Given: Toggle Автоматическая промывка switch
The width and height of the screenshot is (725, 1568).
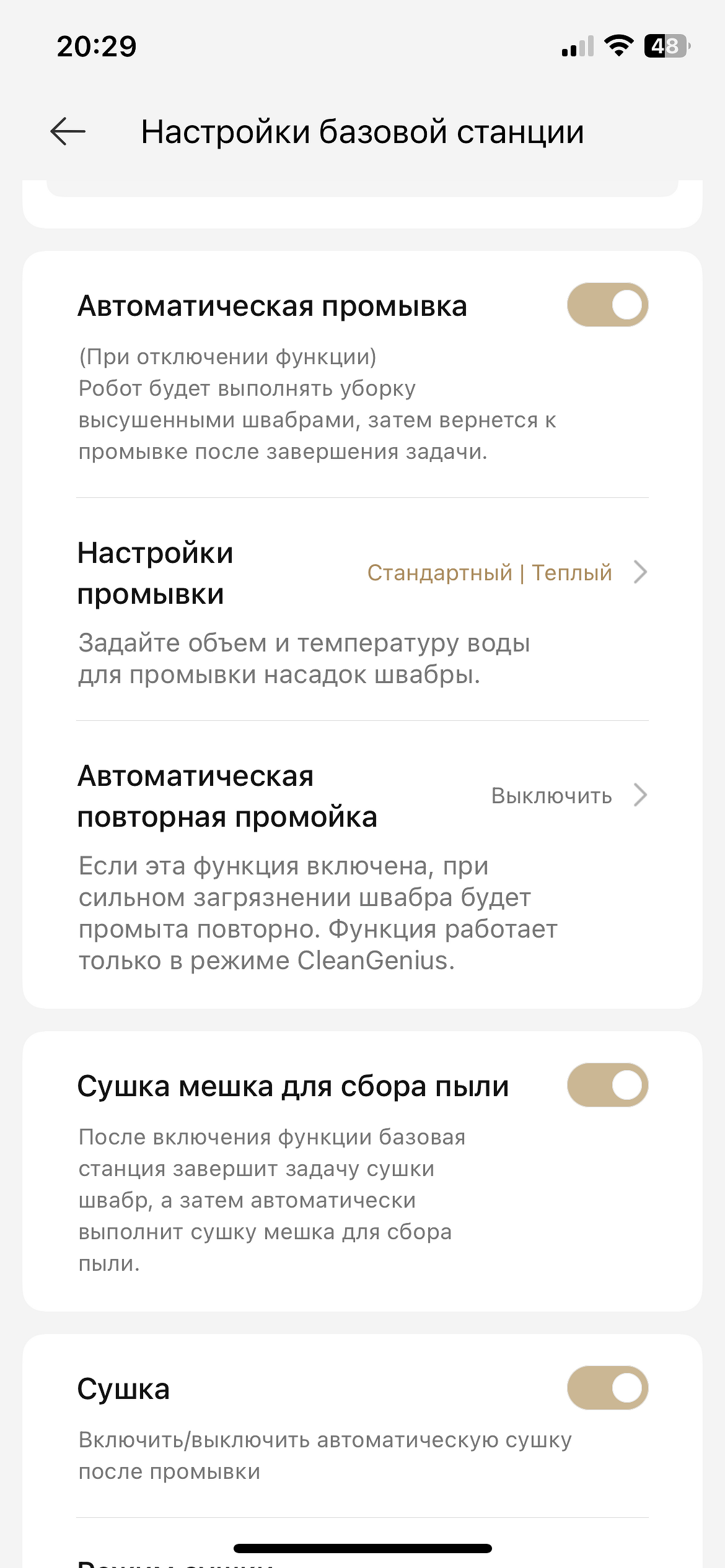Looking at the screenshot, I should click(x=607, y=305).
